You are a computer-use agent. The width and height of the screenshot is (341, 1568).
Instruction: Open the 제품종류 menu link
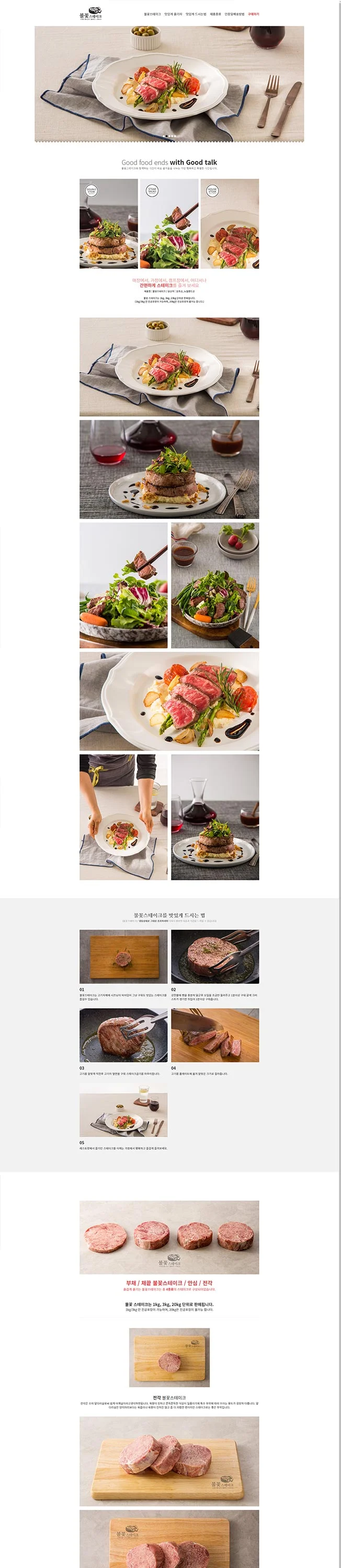point(215,14)
